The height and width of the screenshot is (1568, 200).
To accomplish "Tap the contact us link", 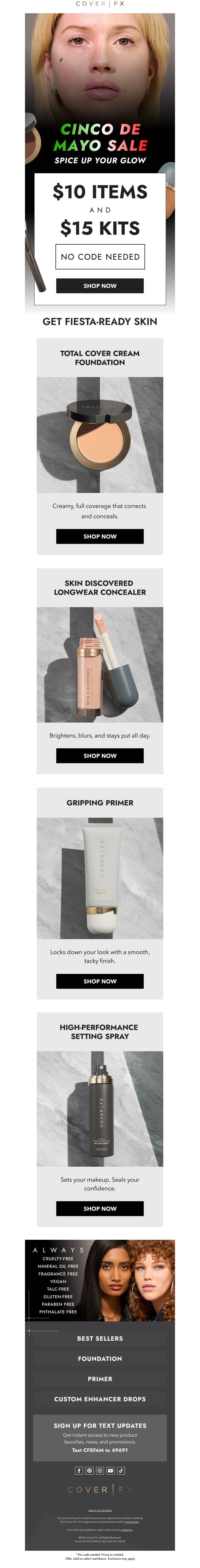I will [x=126, y=1530].
